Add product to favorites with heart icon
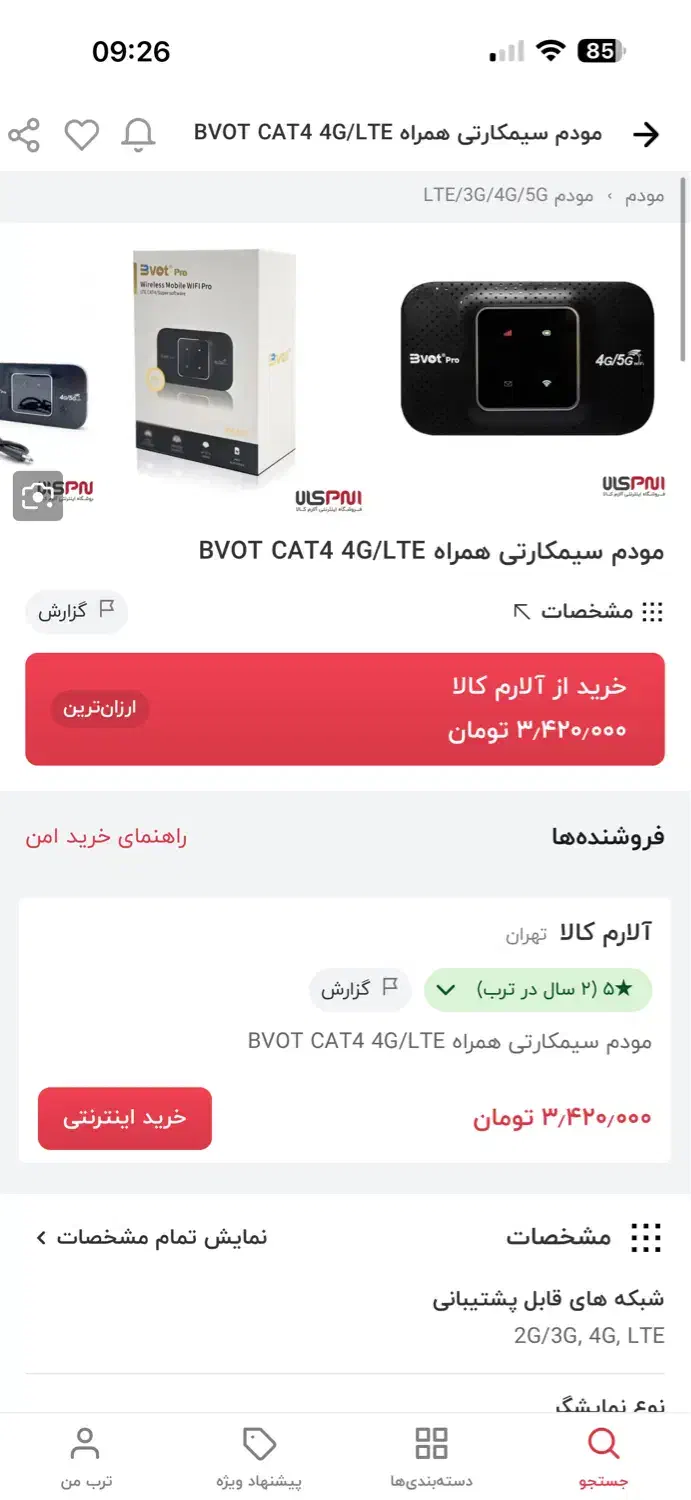 coord(82,134)
